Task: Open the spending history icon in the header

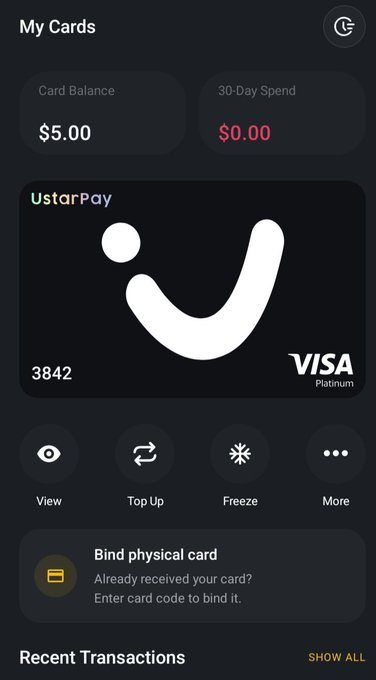Action: coord(344,27)
